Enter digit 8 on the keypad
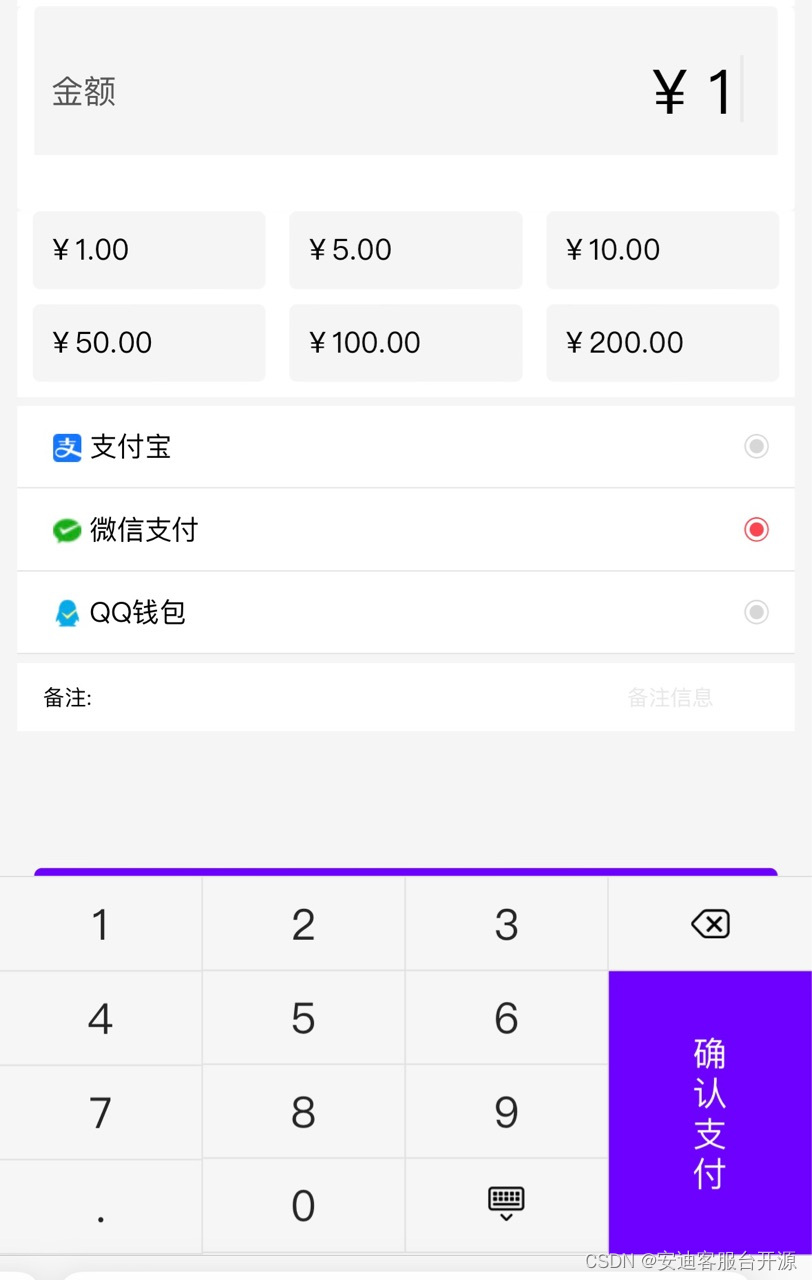 click(303, 1112)
